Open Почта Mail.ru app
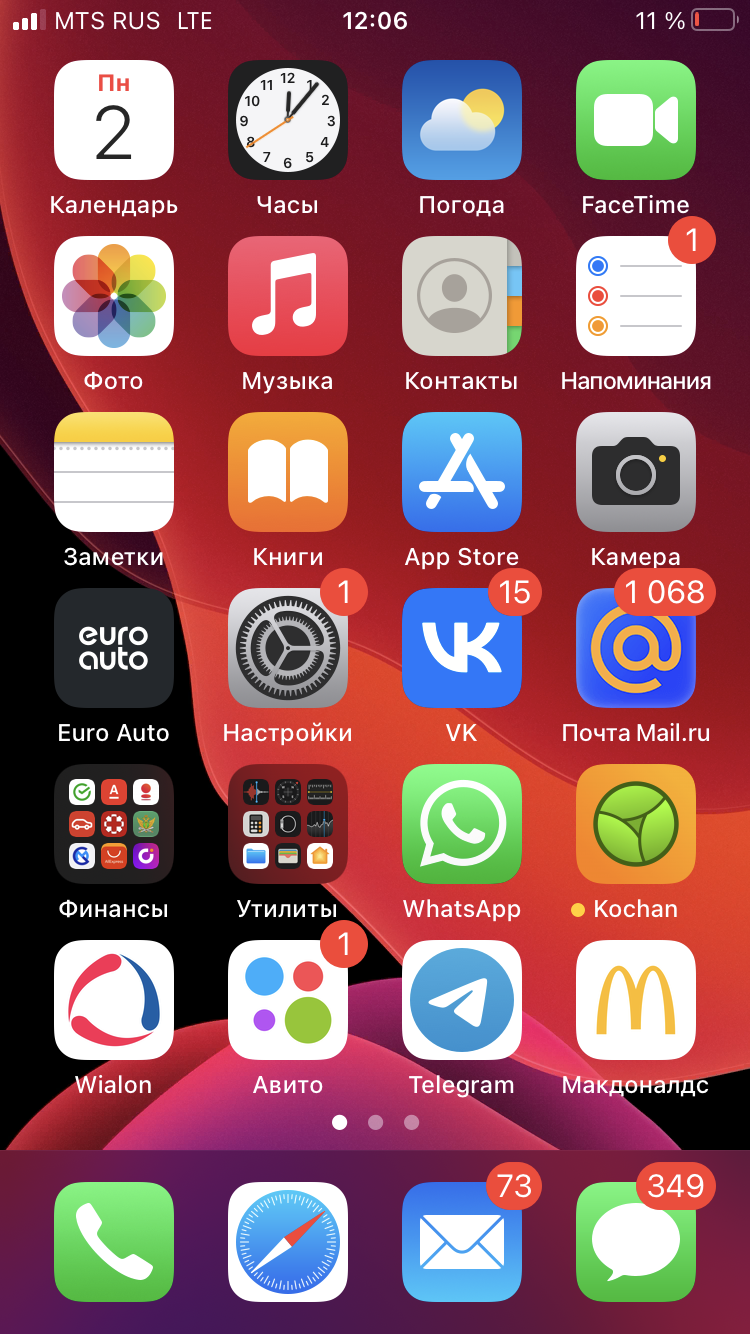Image resolution: width=750 pixels, height=1334 pixels. (636, 648)
